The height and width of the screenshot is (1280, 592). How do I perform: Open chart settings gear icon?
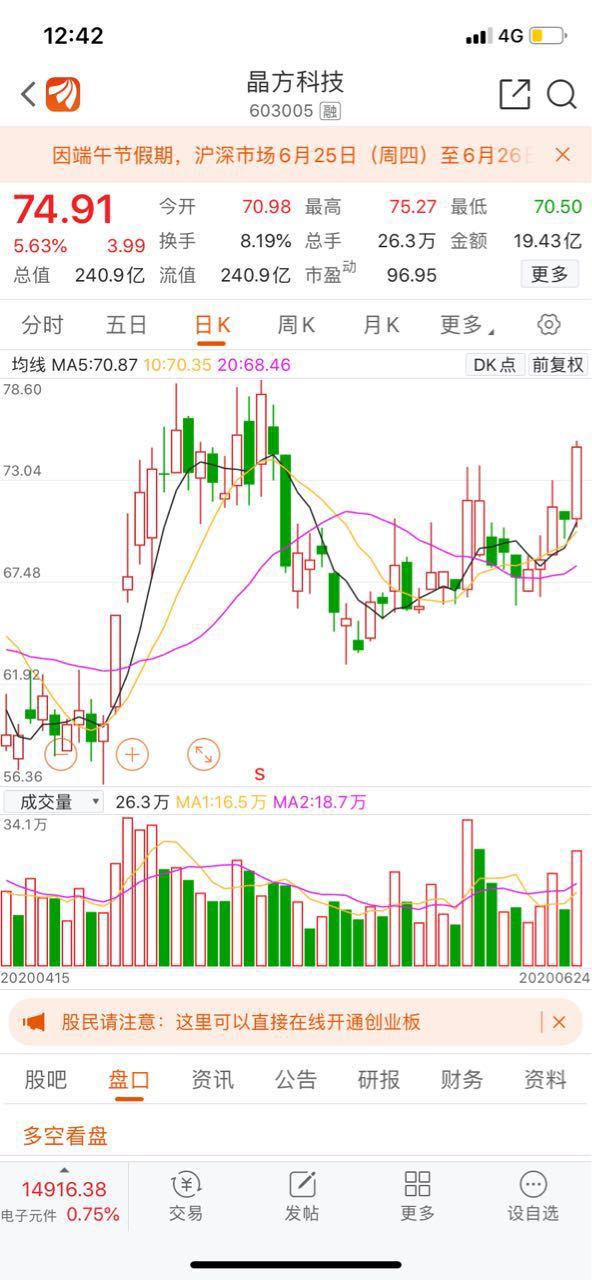tap(549, 324)
